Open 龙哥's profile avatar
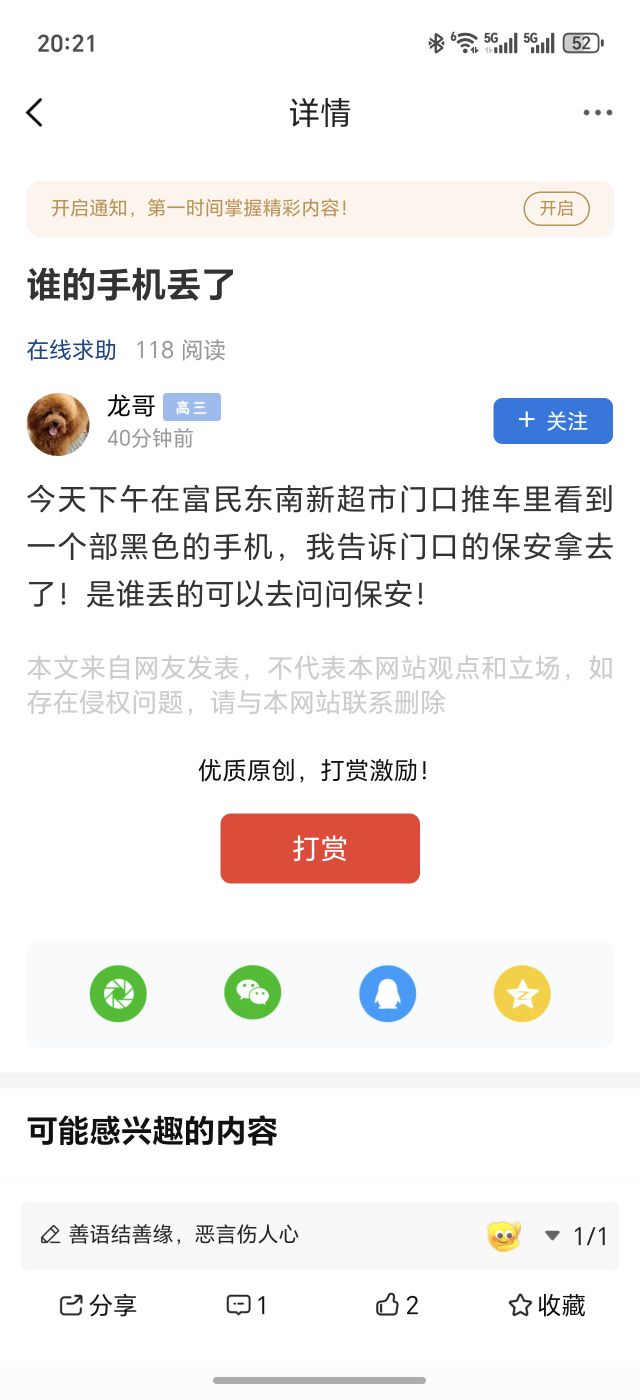640x1400 pixels. pos(58,424)
